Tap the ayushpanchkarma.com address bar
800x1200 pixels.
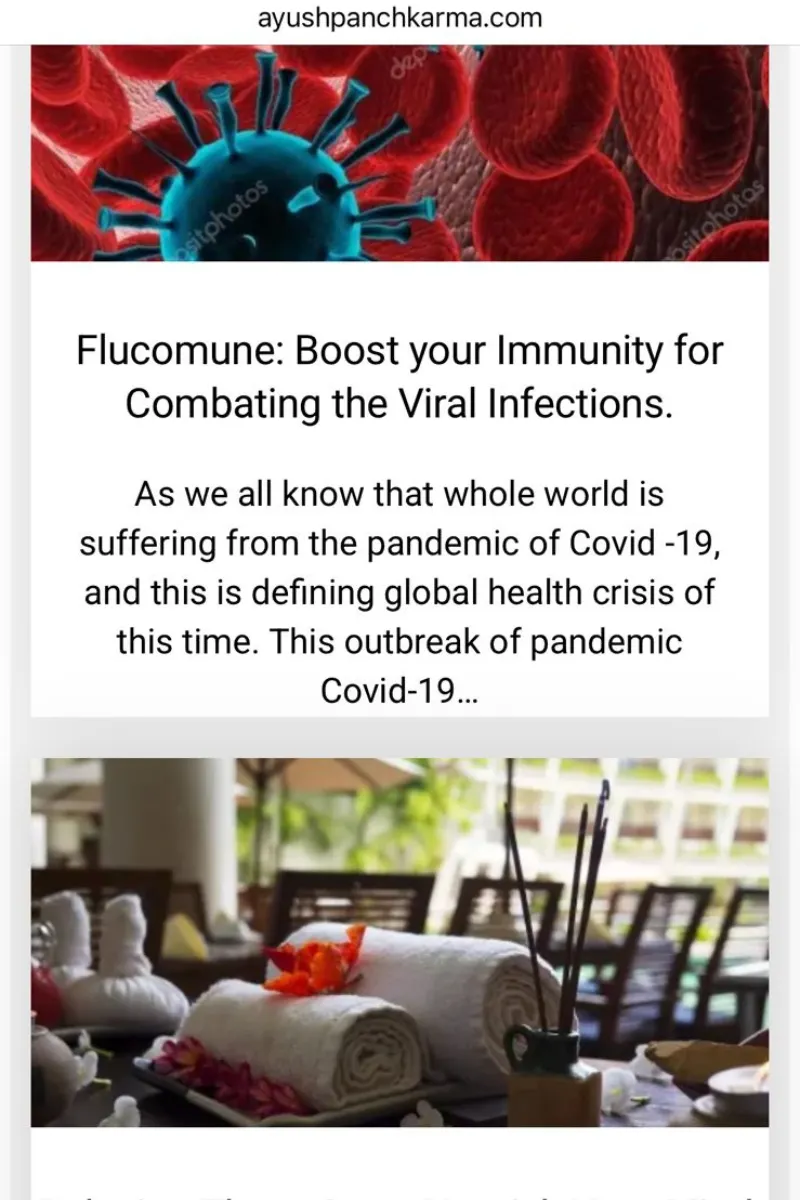[x=399, y=19]
